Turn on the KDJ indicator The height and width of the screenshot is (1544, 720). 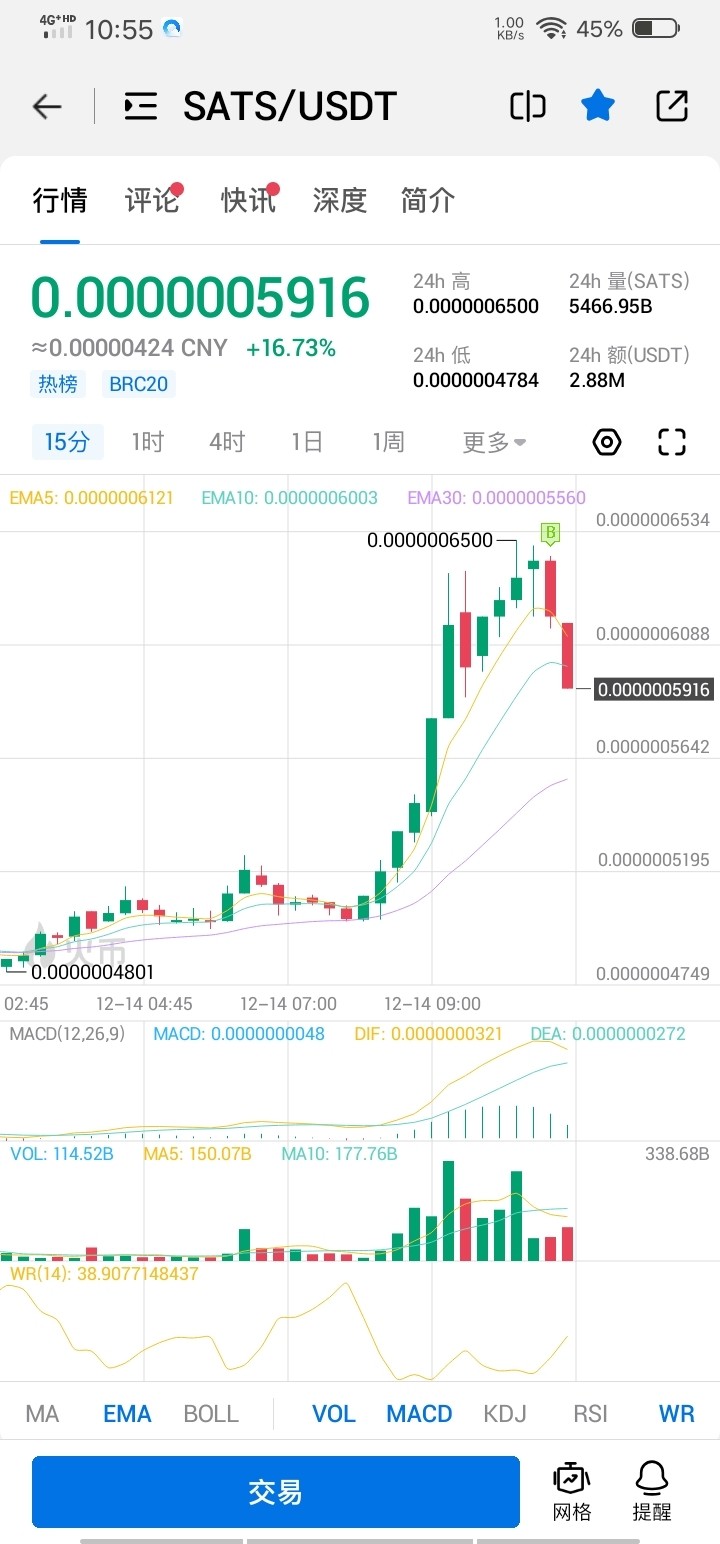pos(504,1414)
